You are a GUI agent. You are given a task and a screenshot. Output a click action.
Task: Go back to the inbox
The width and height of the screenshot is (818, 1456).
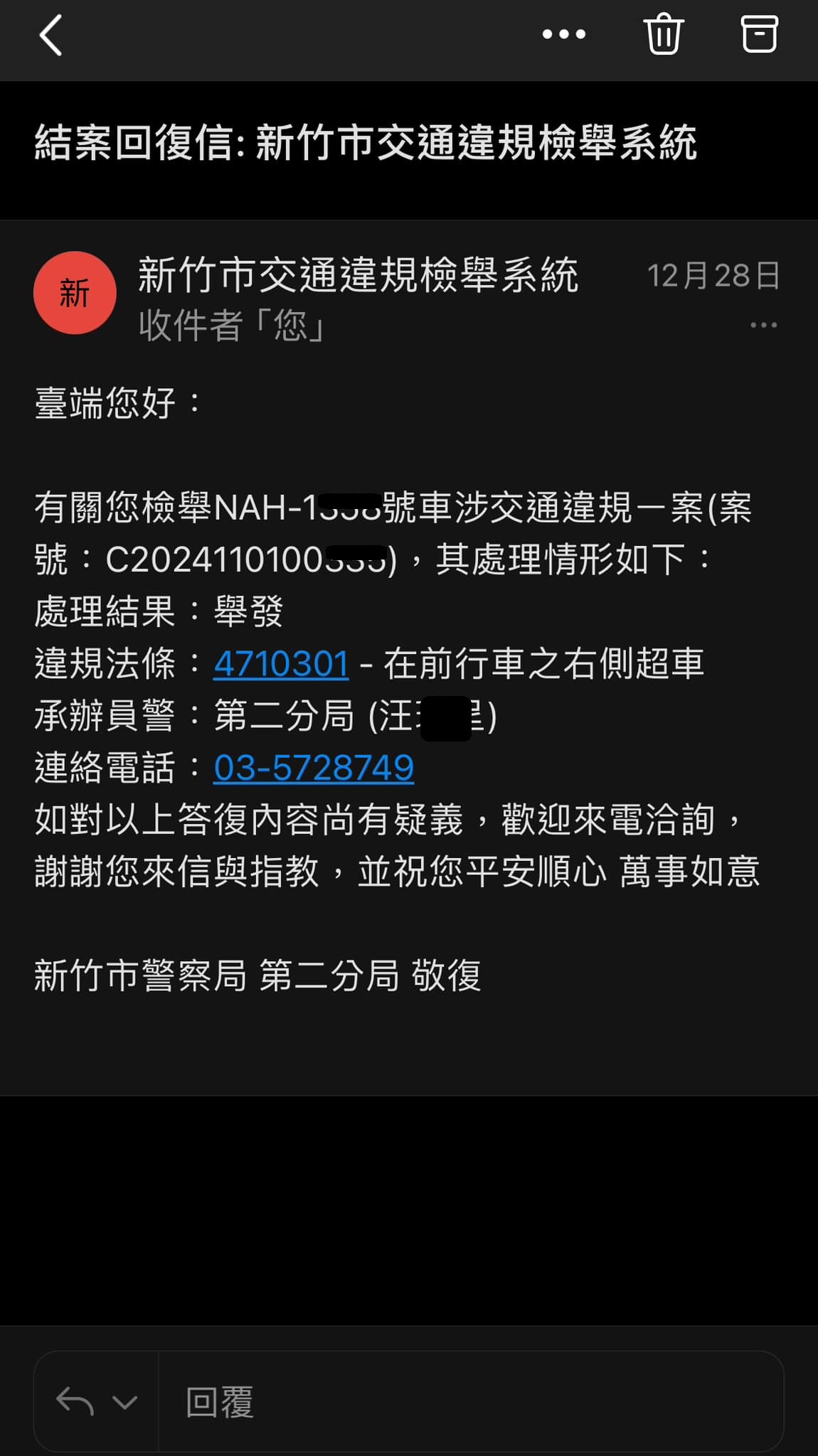[x=51, y=35]
